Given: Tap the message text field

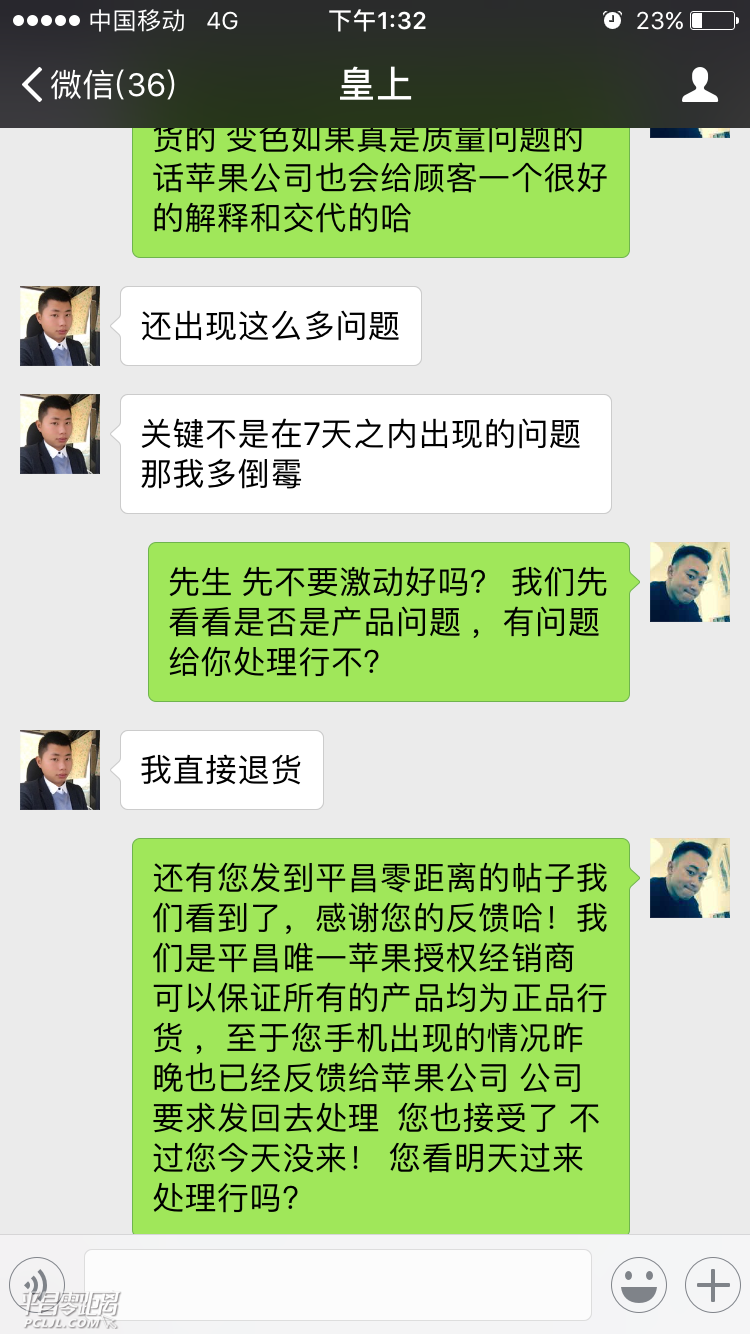Looking at the screenshot, I should point(338,1284).
